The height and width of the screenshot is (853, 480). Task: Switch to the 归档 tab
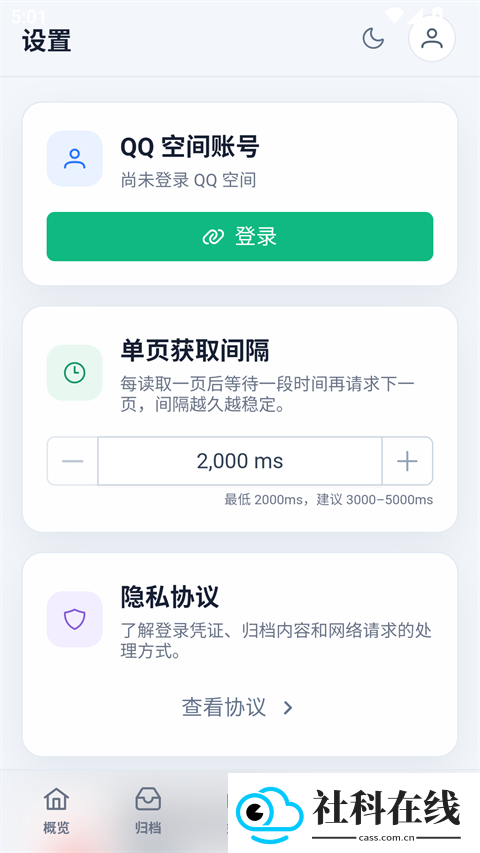click(148, 811)
